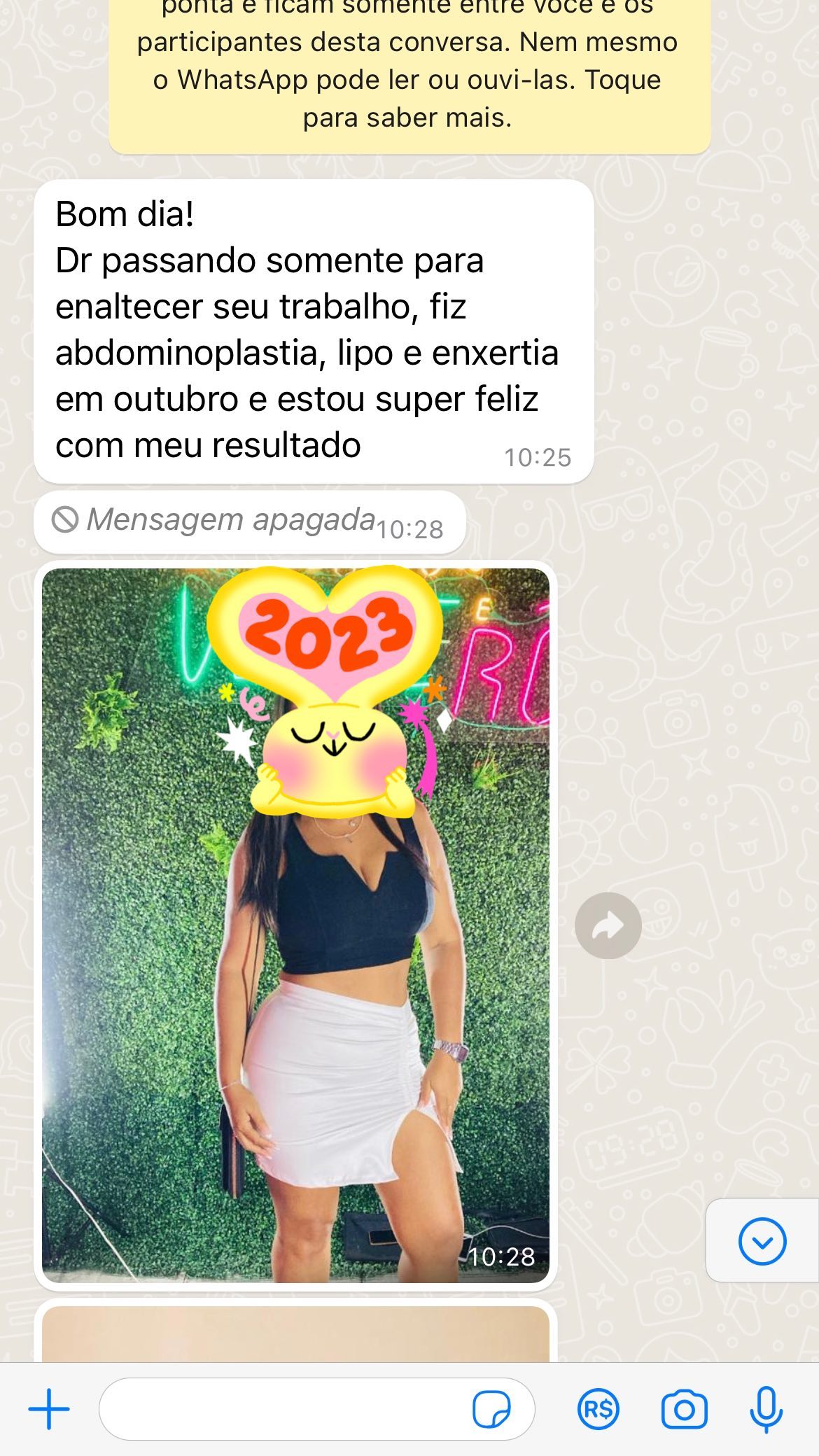Tap the microphone for voice message

766,1409
